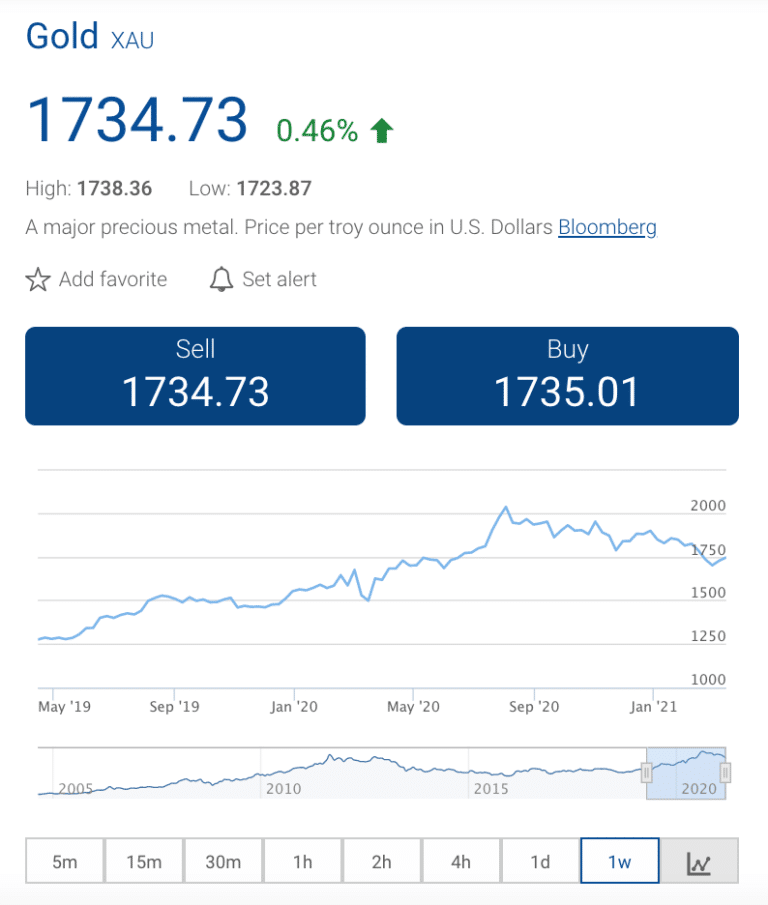Select the 15m chart interval

pos(143,860)
